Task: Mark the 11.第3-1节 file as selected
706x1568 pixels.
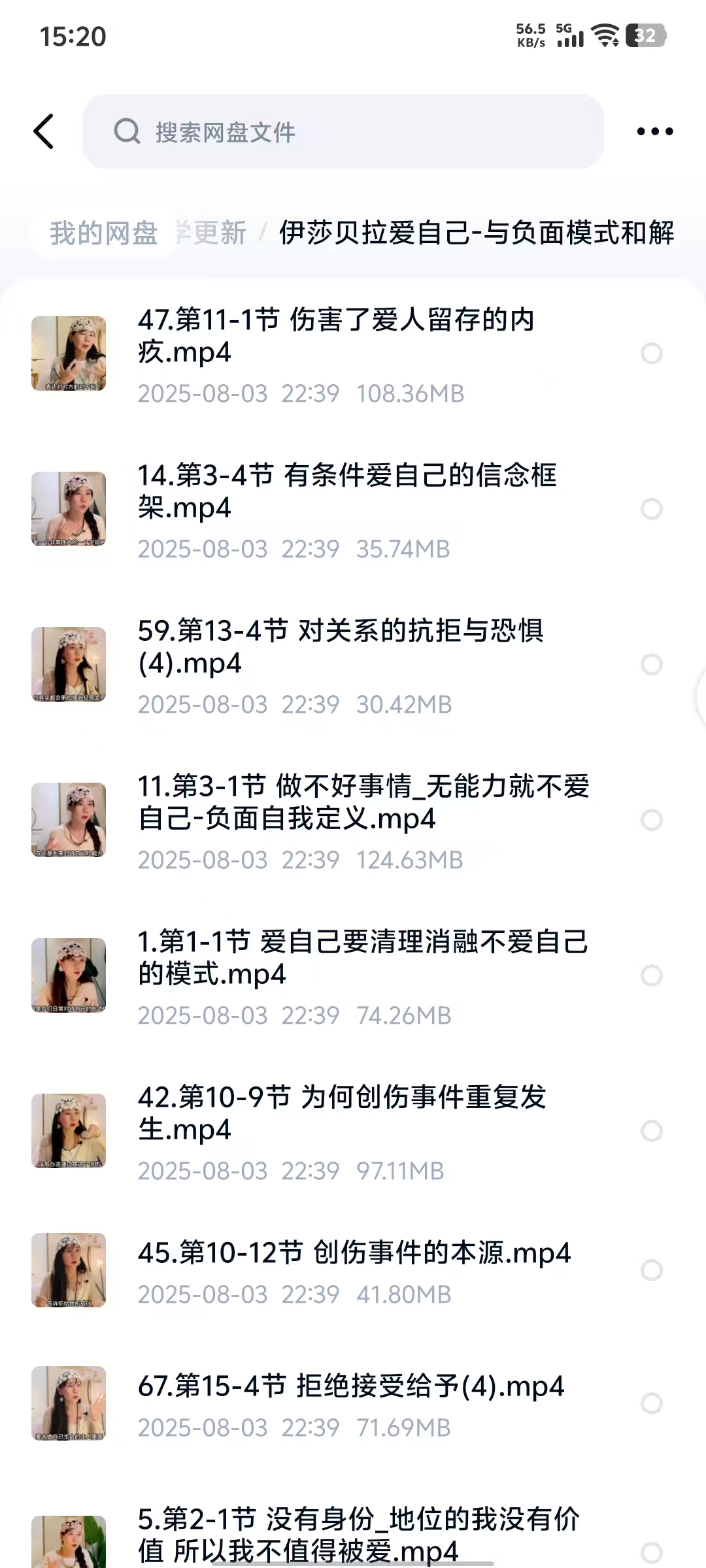Action: 651,820
